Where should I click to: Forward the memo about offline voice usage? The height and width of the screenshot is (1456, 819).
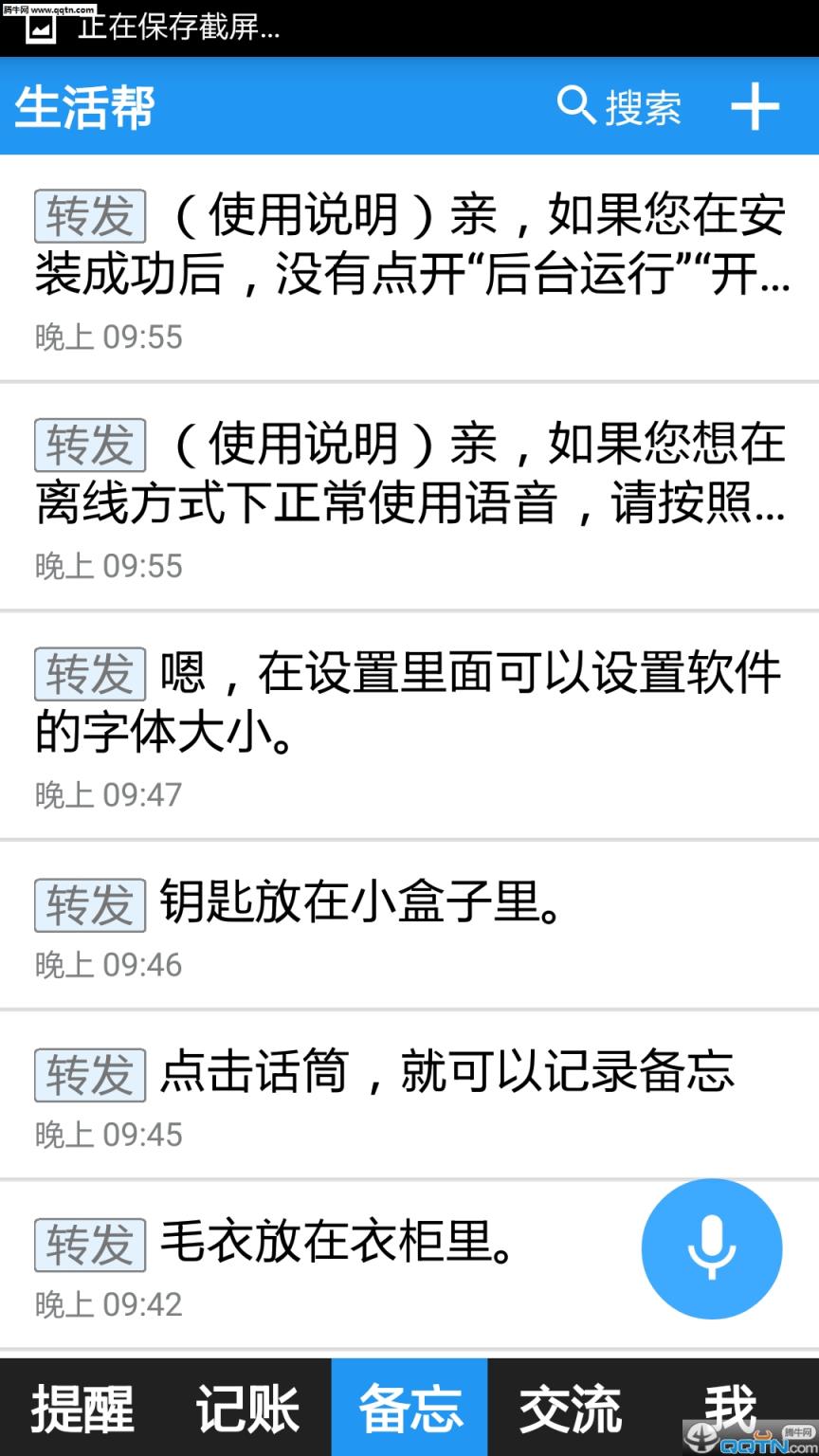pyautogui.click(x=89, y=445)
